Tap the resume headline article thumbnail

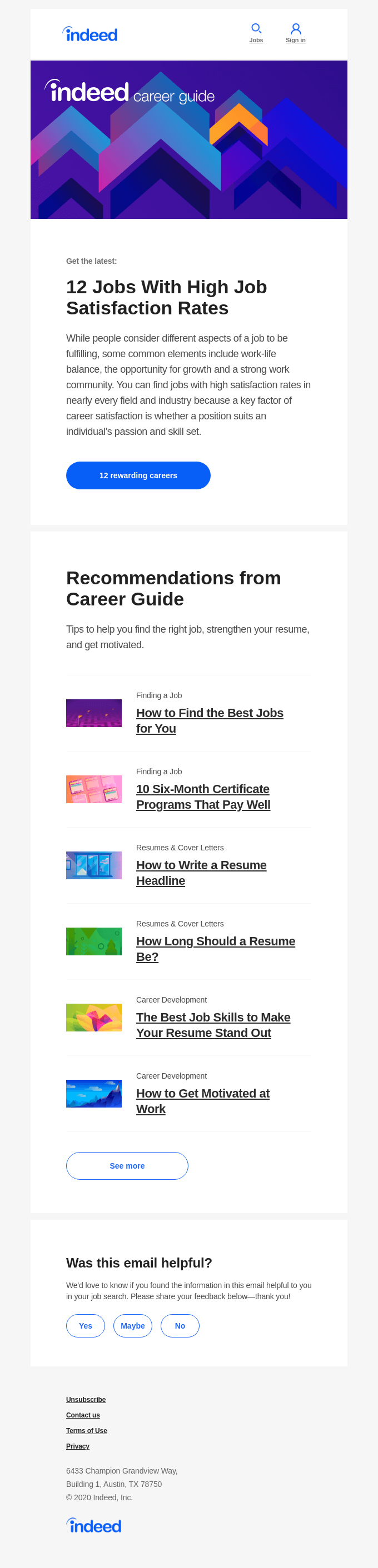pyautogui.click(x=94, y=865)
